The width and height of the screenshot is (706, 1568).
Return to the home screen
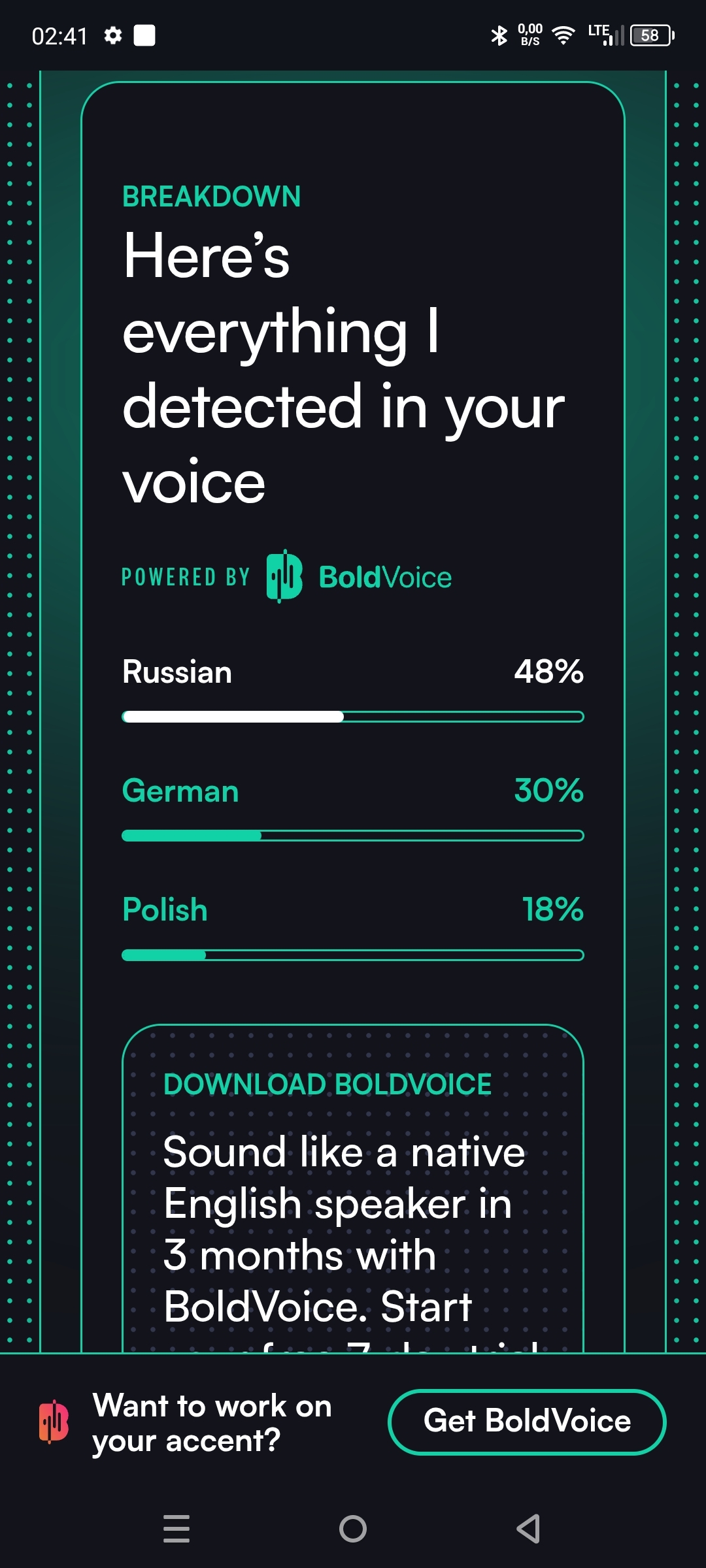(x=353, y=1529)
